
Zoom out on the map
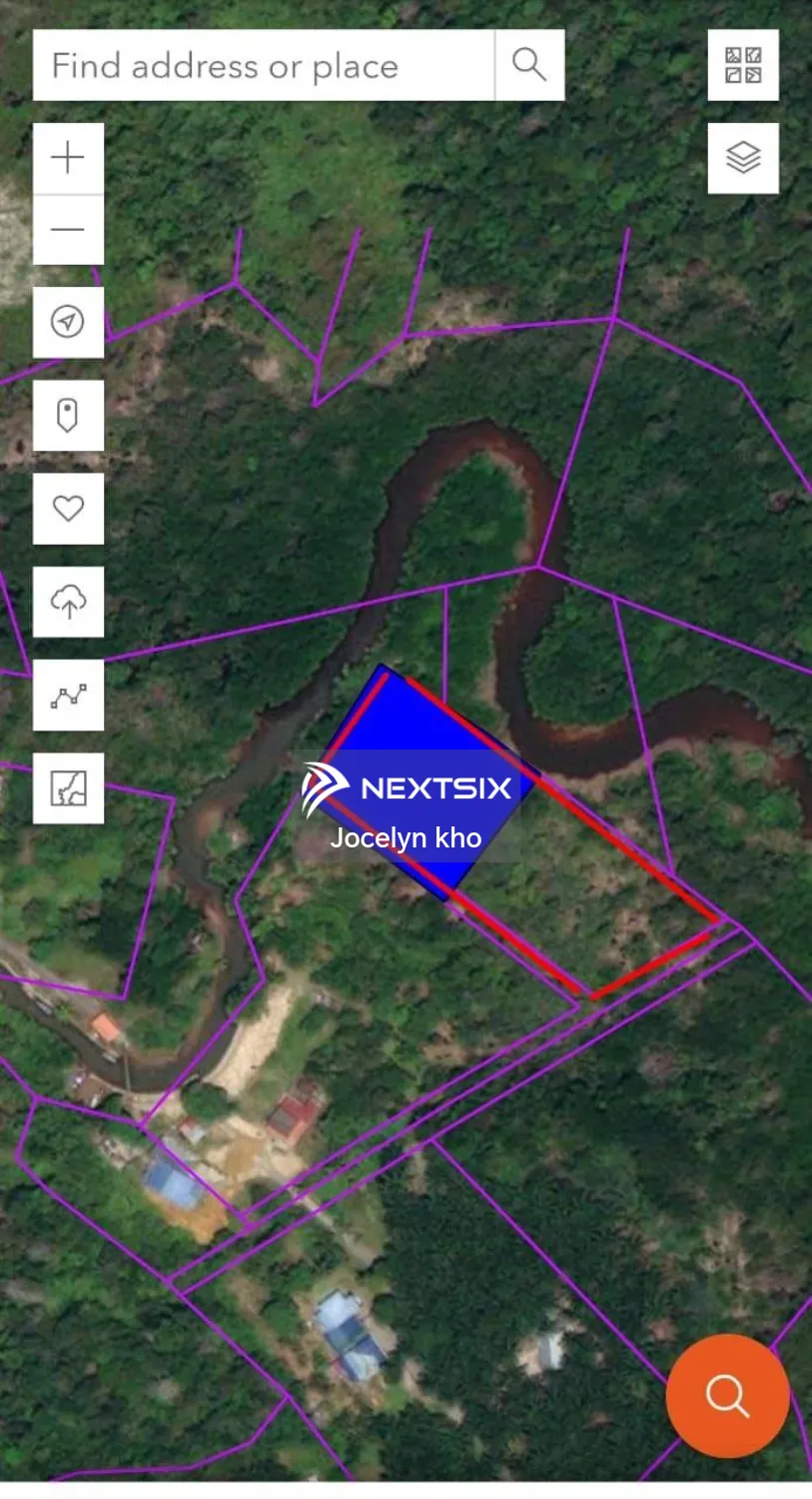tap(68, 229)
